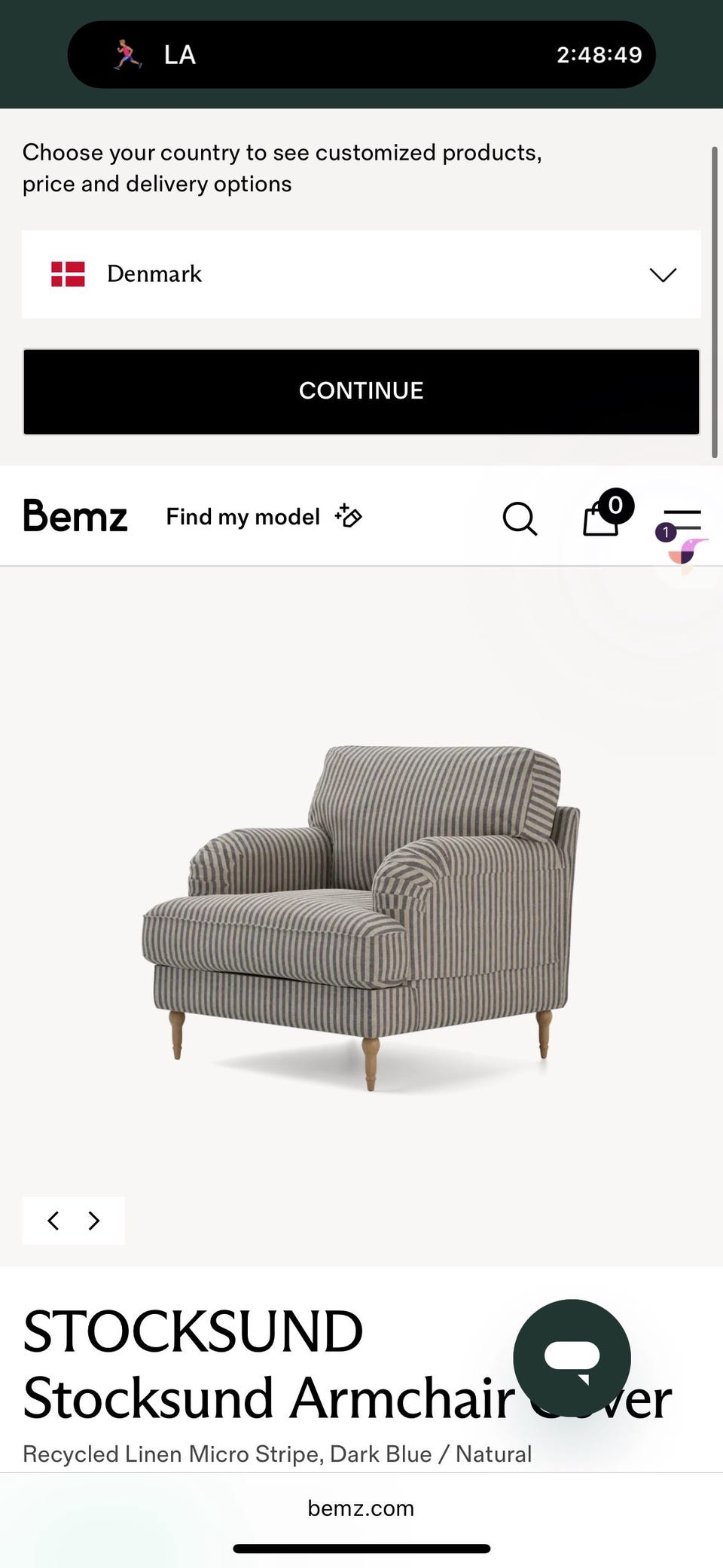
Task: Open the Denmark country dropdown
Action: pos(361,274)
